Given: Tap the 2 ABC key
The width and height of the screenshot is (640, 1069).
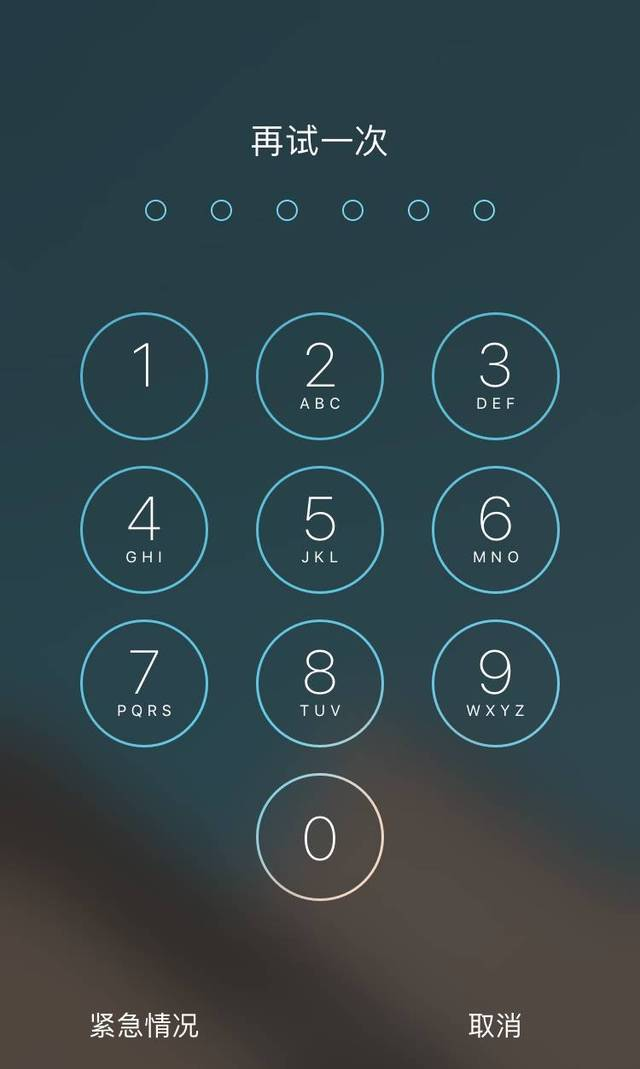Looking at the screenshot, I should pyautogui.click(x=320, y=376).
